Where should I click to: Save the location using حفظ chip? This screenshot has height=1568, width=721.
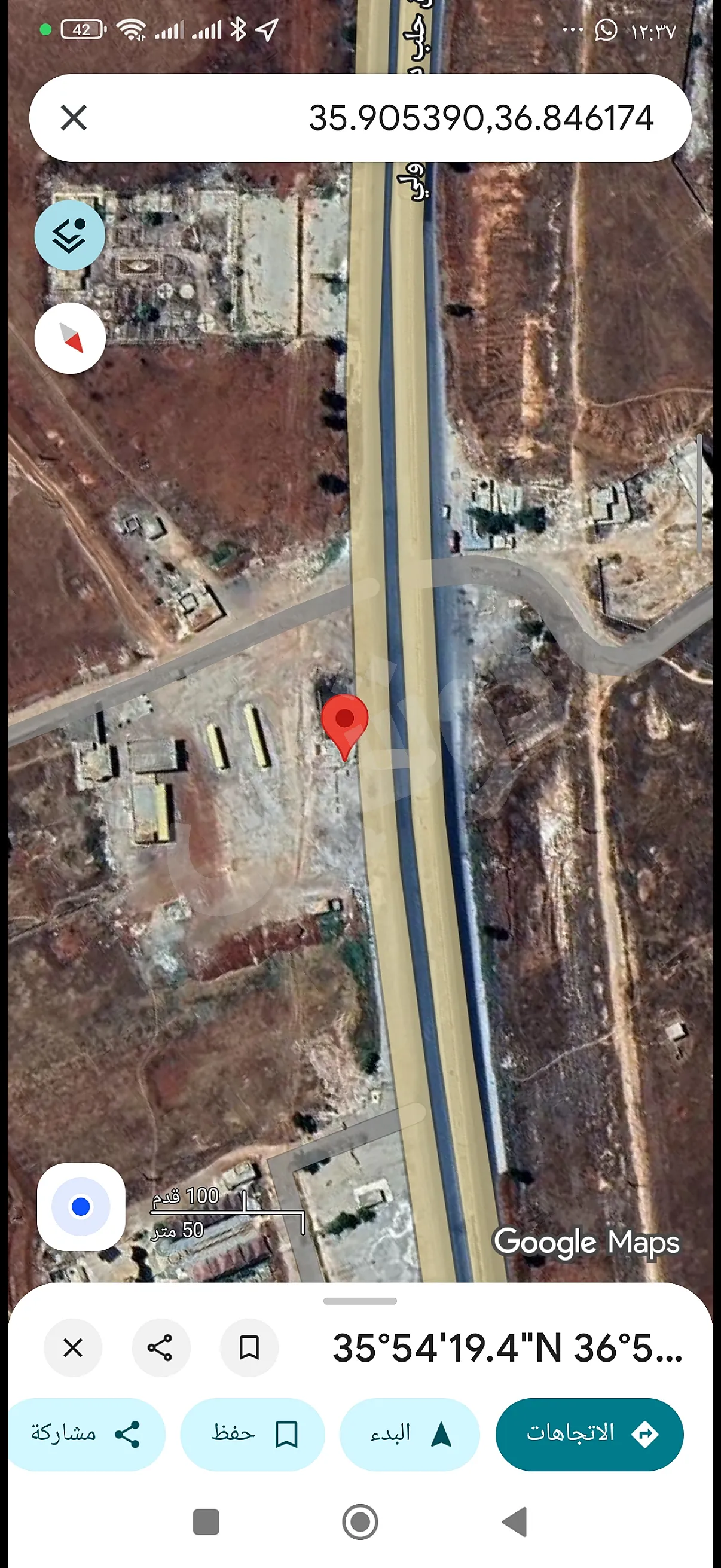click(252, 1434)
